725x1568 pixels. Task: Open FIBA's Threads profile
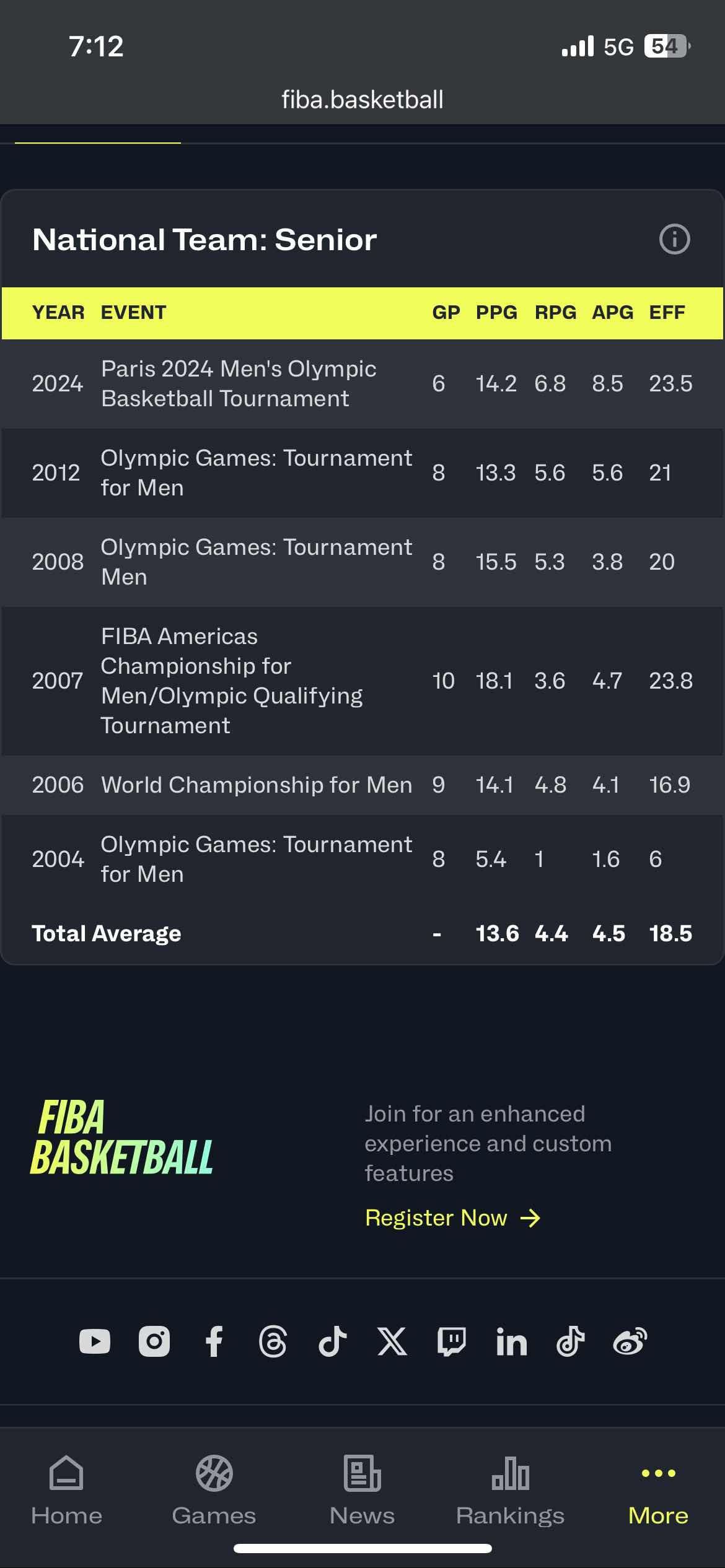point(273,1341)
